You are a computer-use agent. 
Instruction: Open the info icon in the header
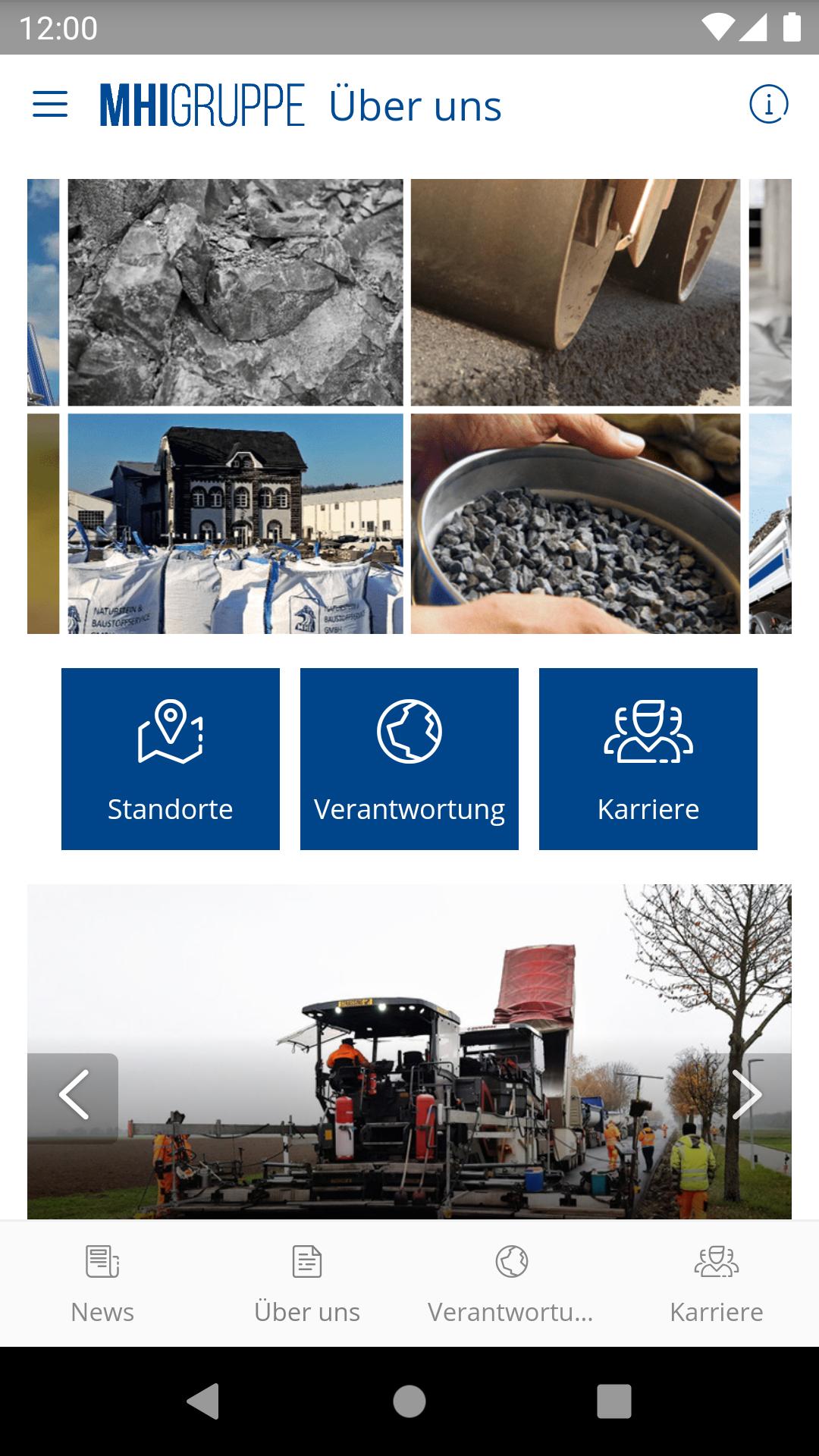768,104
